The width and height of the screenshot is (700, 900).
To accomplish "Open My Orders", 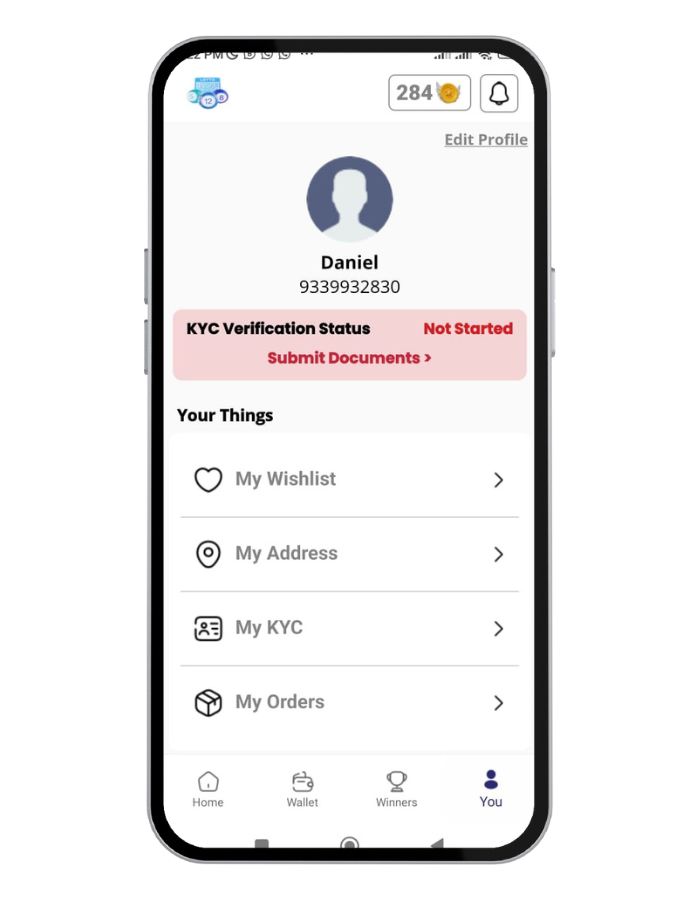I will click(349, 703).
